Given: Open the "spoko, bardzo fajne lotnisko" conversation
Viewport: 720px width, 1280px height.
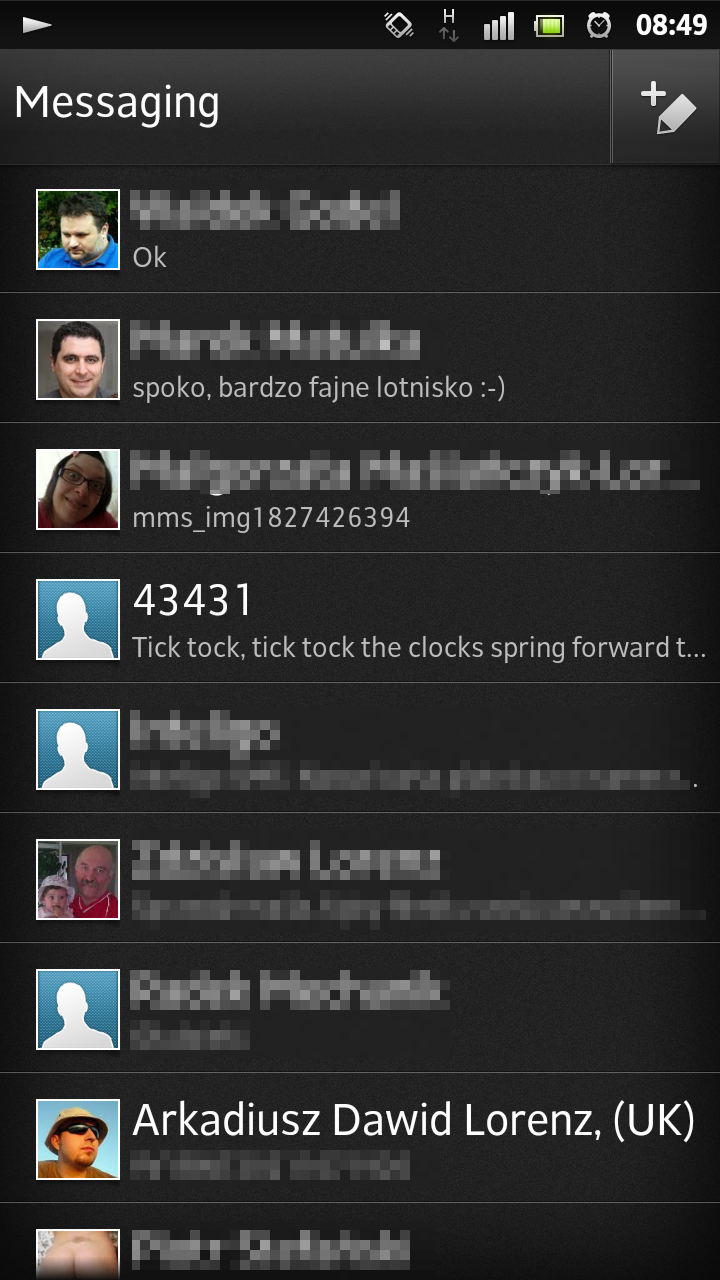Looking at the screenshot, I should (x=360, y=359).
